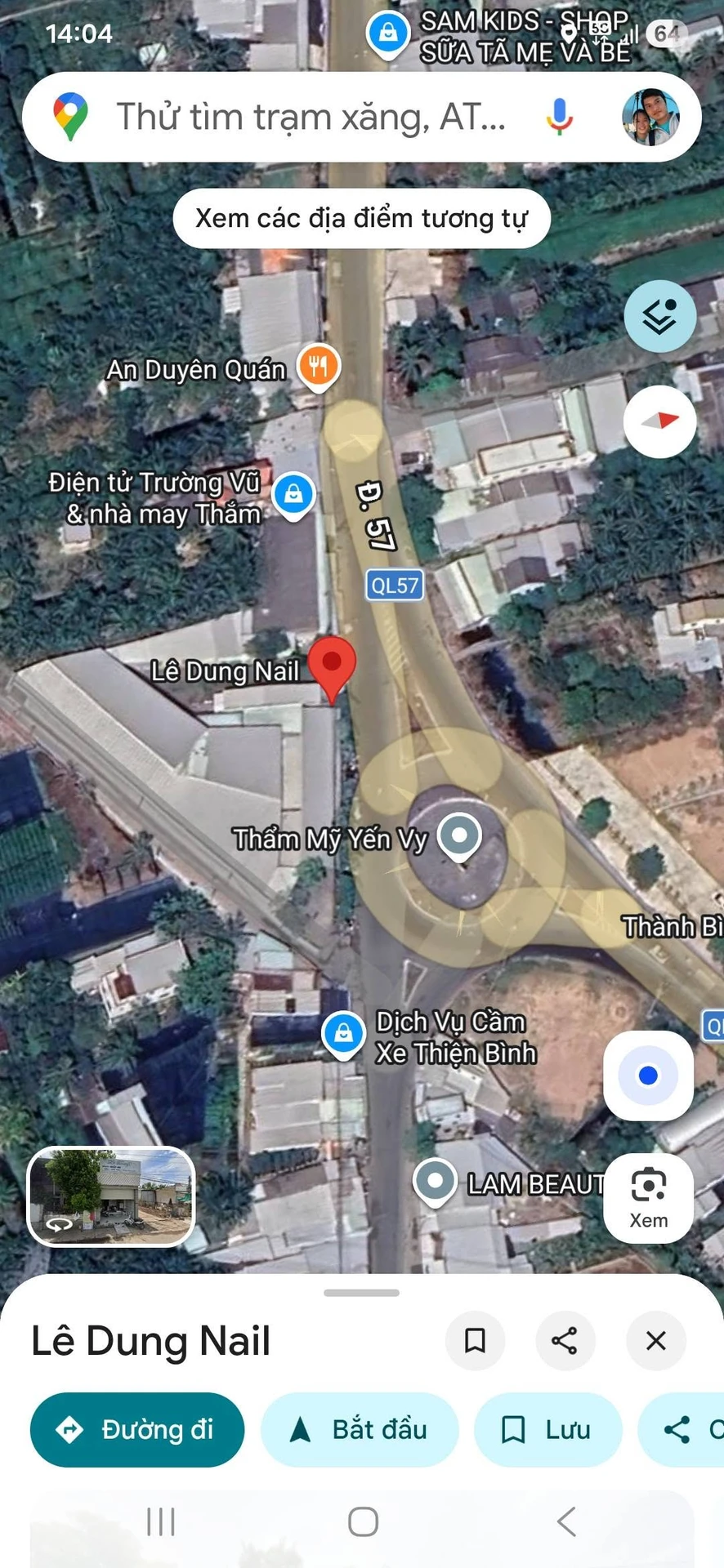Close the Lê Dung Nail place card
The image size is (724, 1568).
pos(655,1340)
